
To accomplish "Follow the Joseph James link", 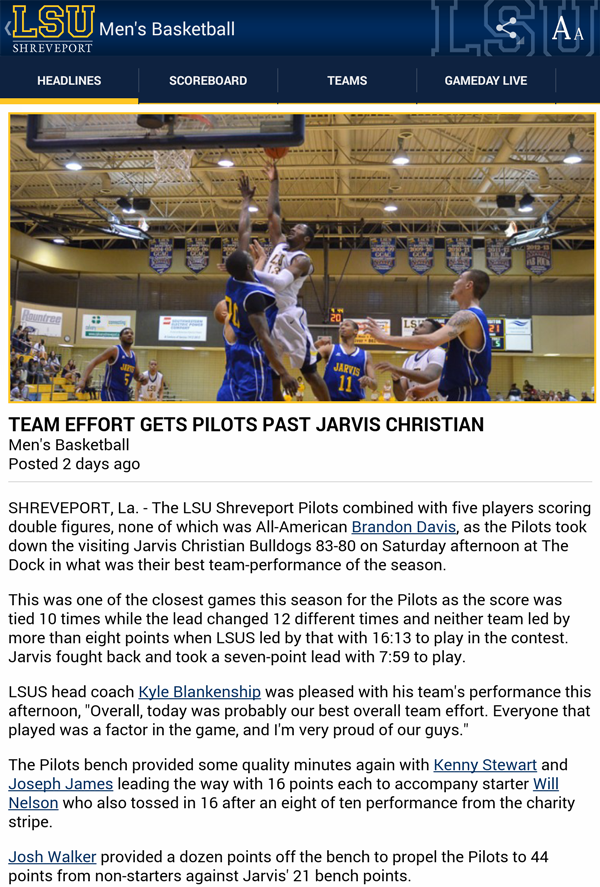I will point(61,784).
